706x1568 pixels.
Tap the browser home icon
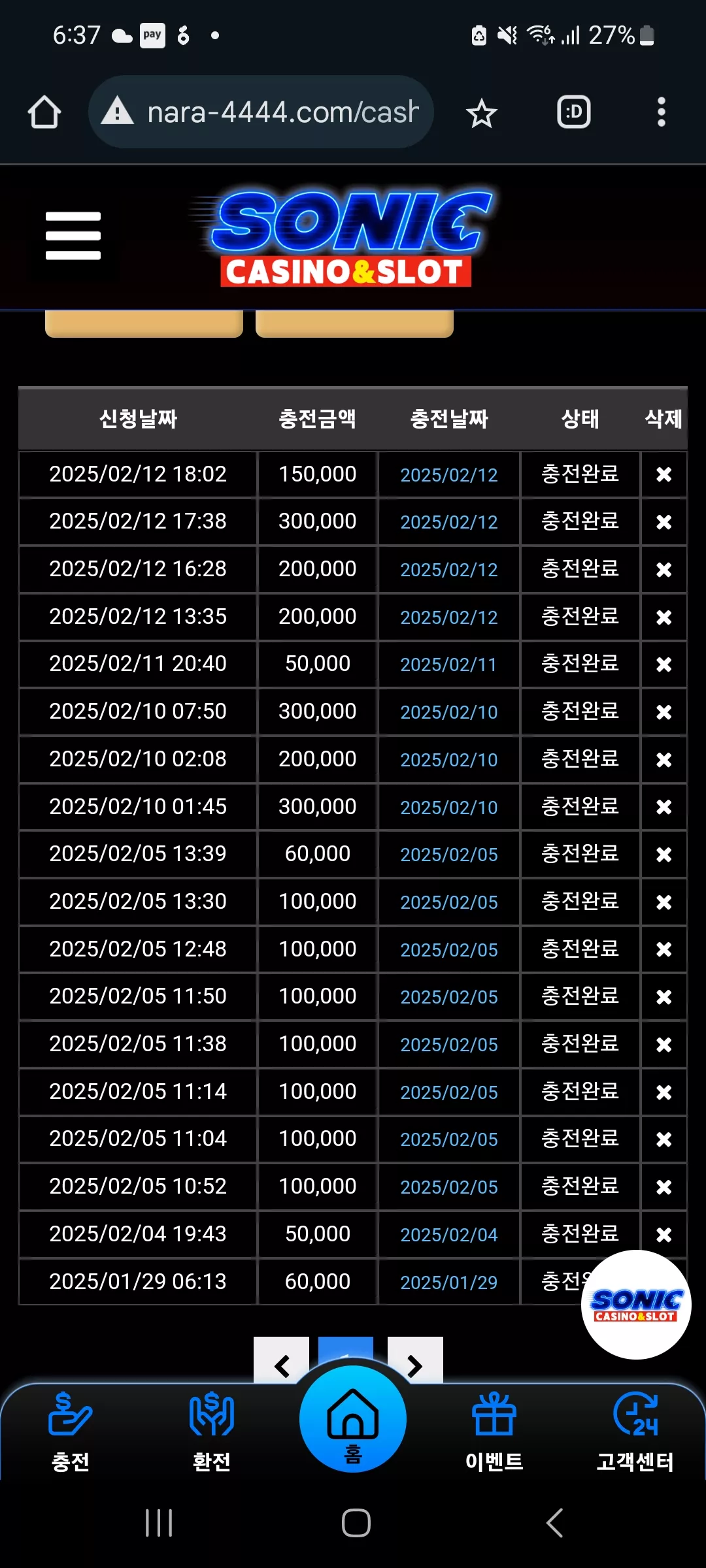(44, 112)
